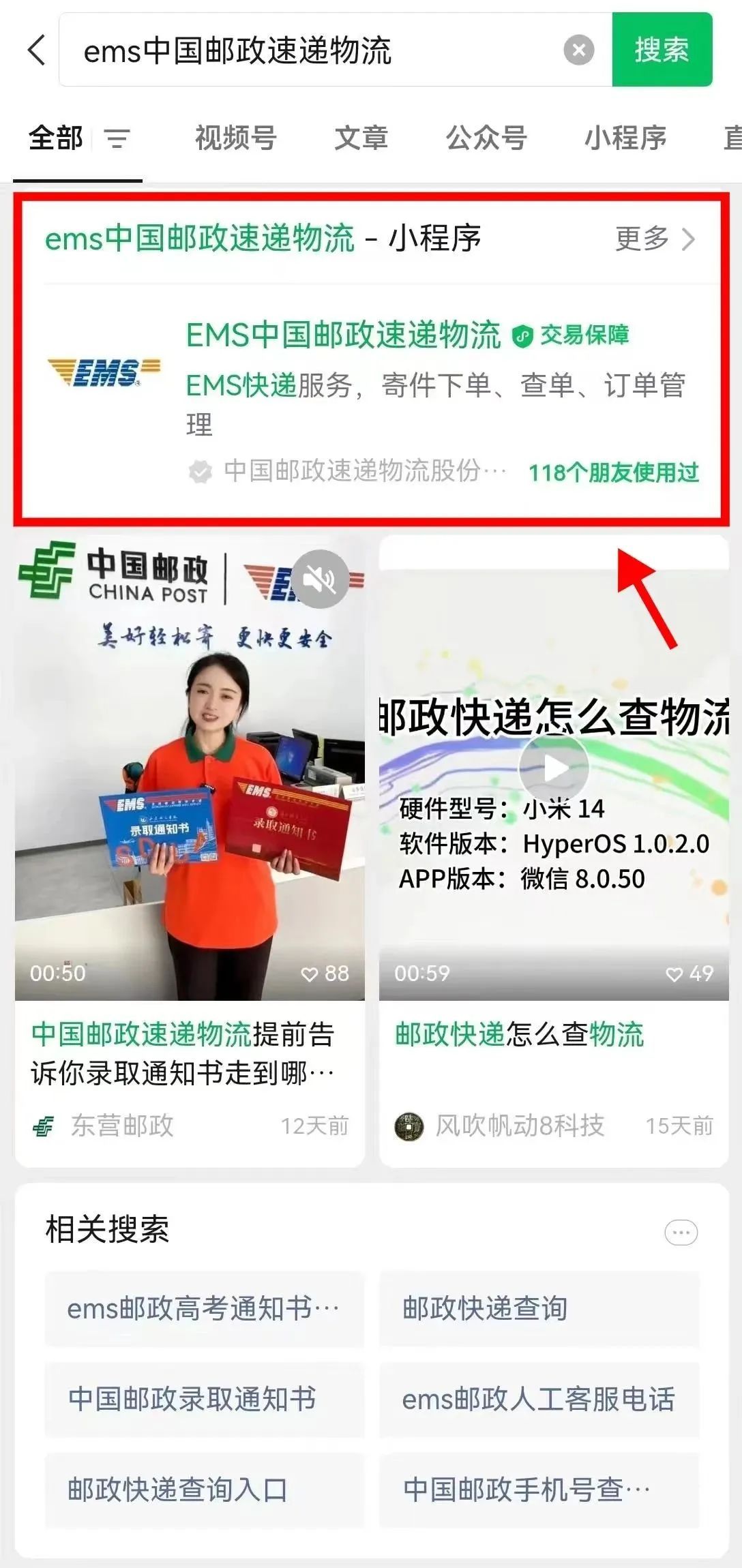Show 小程序 results tab

[x=625, y=138]
